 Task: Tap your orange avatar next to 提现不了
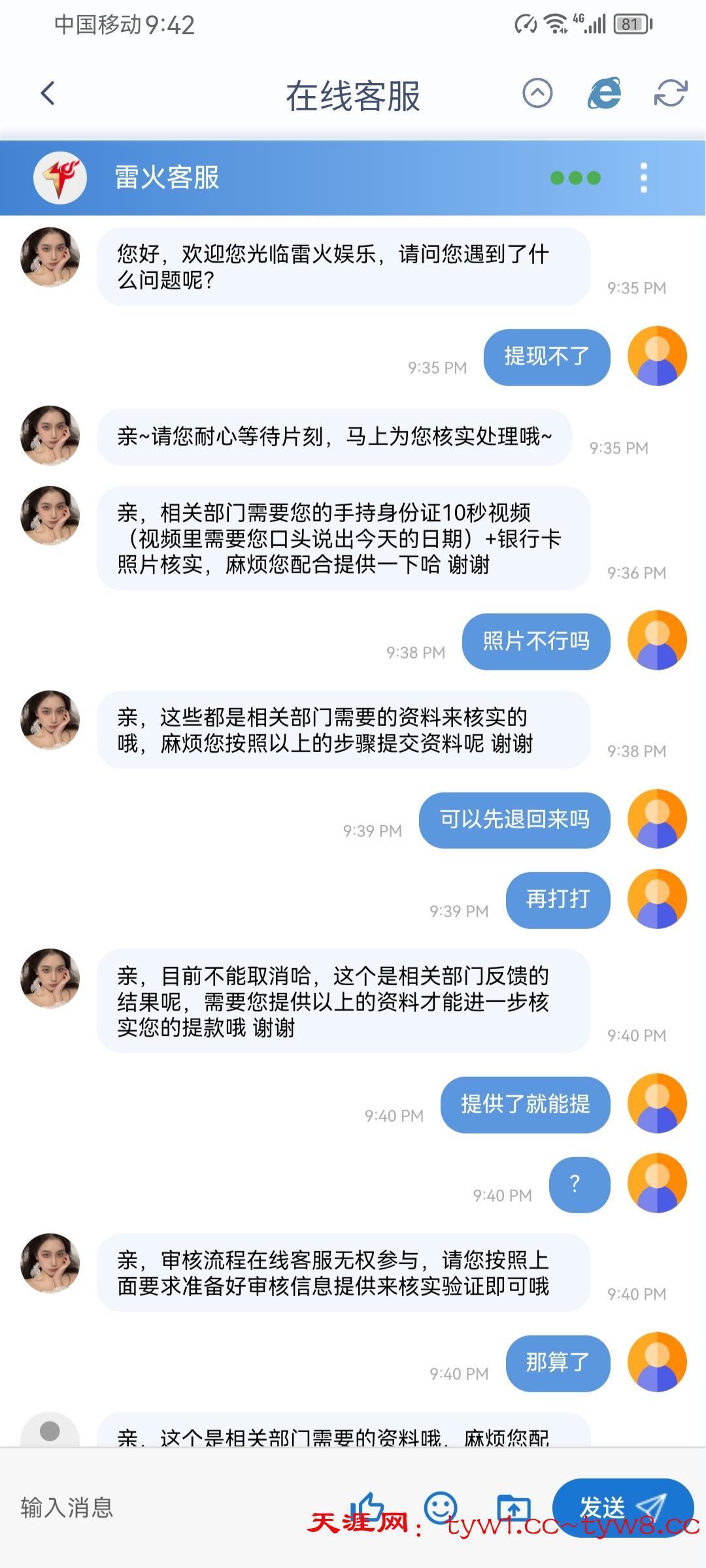(656, 357)
